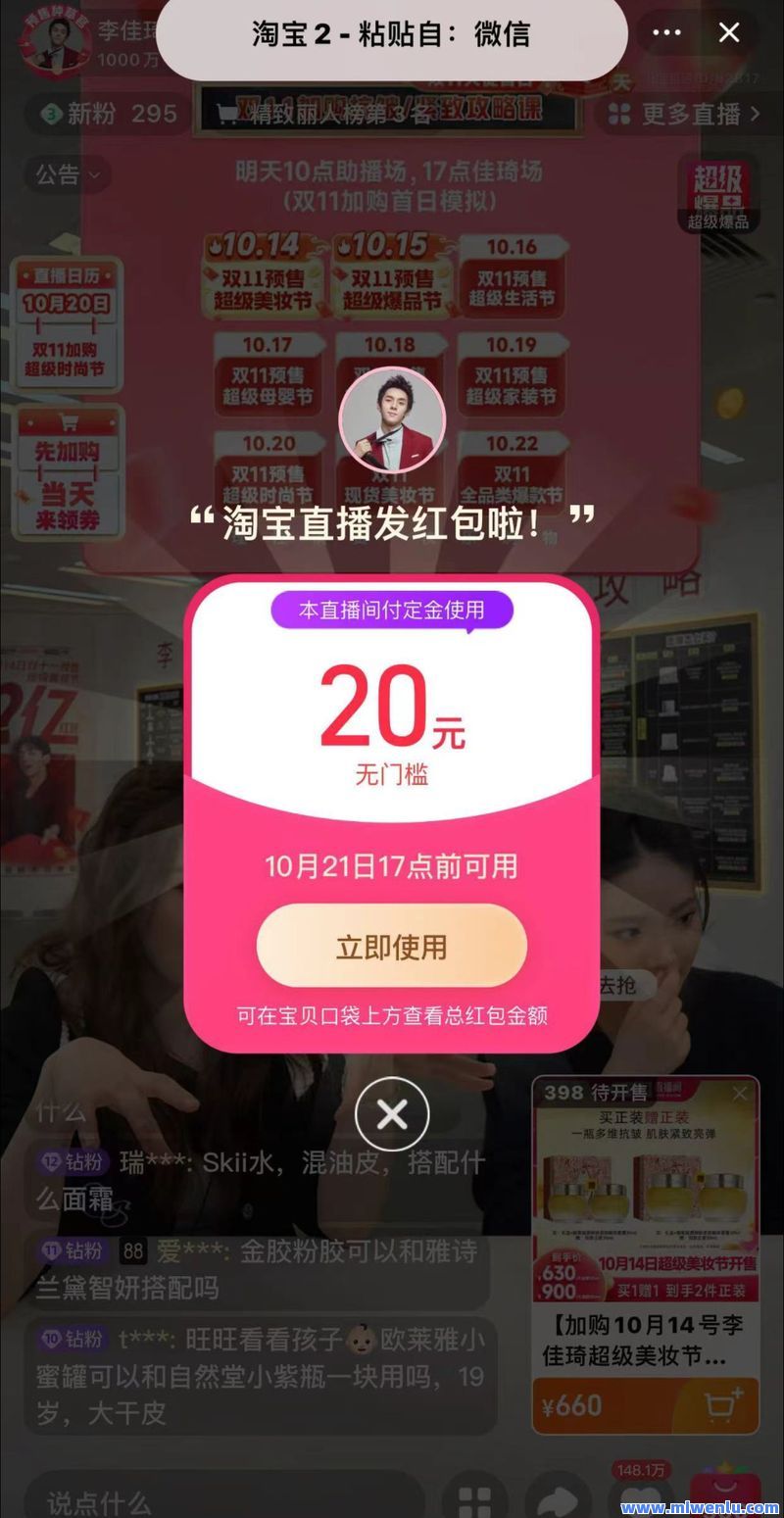Screen dimensions: 784x1518
Task: Close the mini program with the top X
Action: [729, 33]
